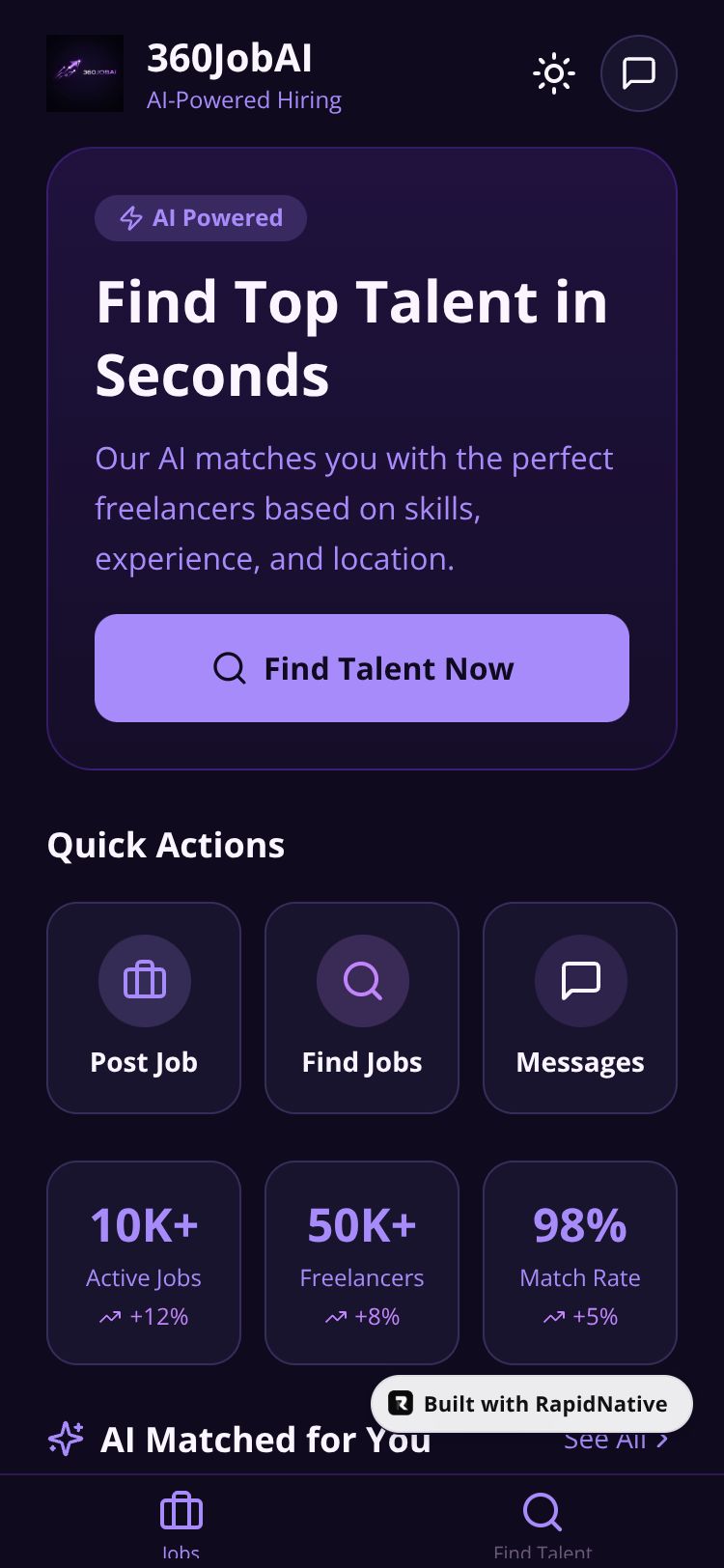
Task: Tap the Find Talent Now button
Action: (x=362, y=668)
